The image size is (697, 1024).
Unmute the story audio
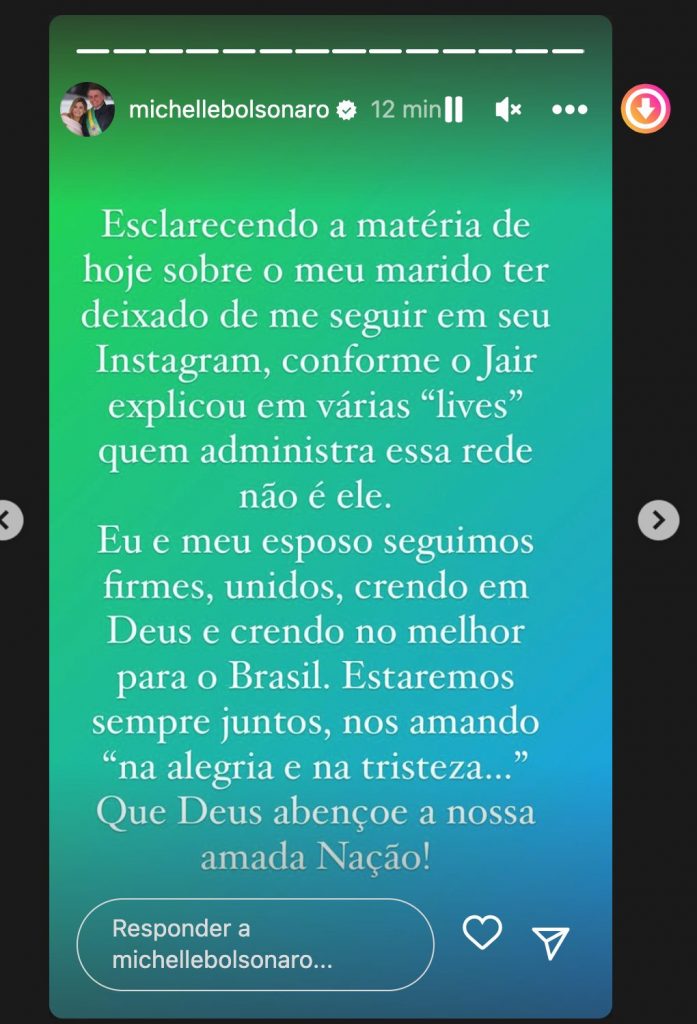[x=508, y=110]
